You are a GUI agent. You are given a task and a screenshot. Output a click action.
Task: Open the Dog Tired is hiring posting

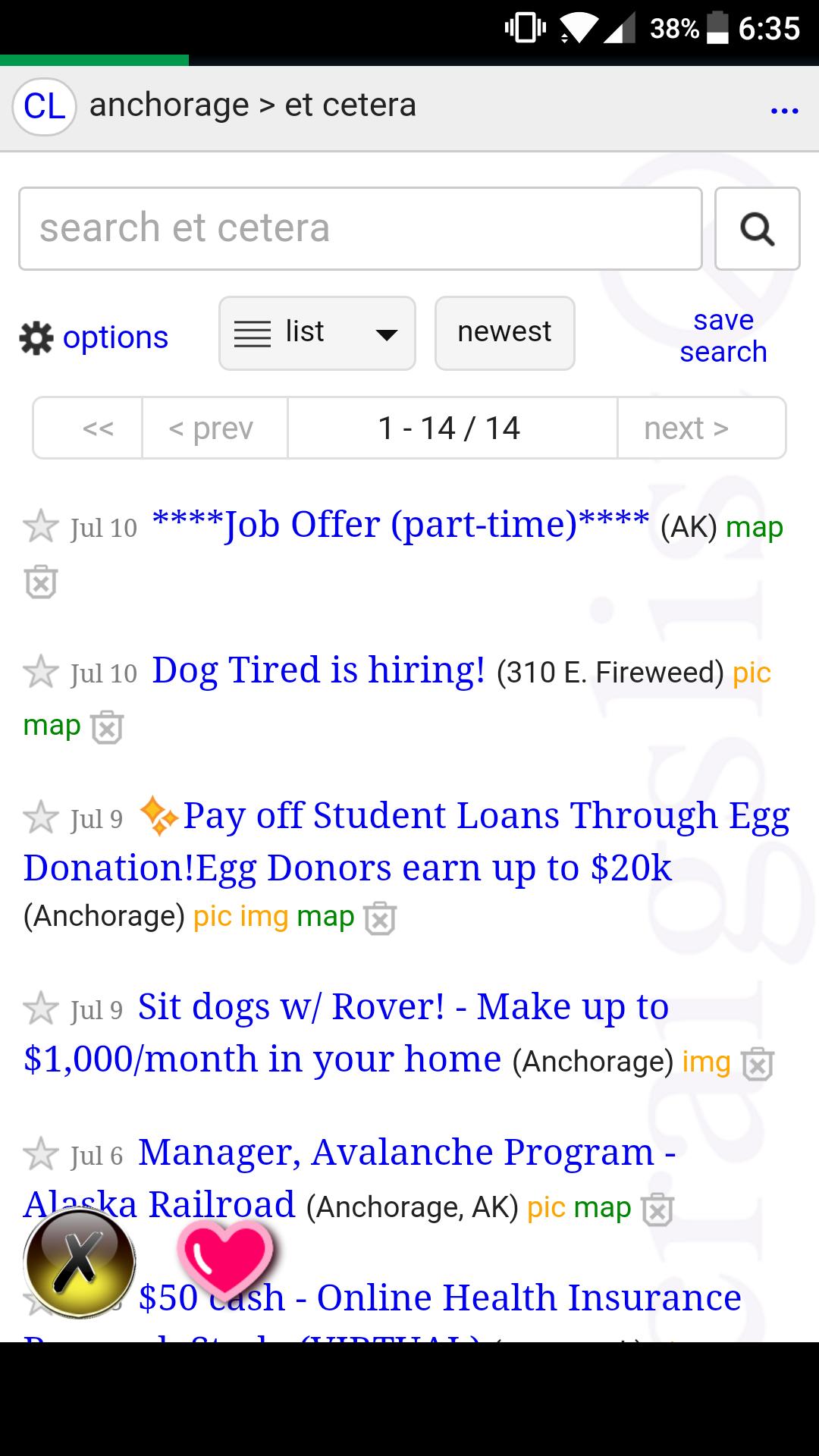pos(318,670)
